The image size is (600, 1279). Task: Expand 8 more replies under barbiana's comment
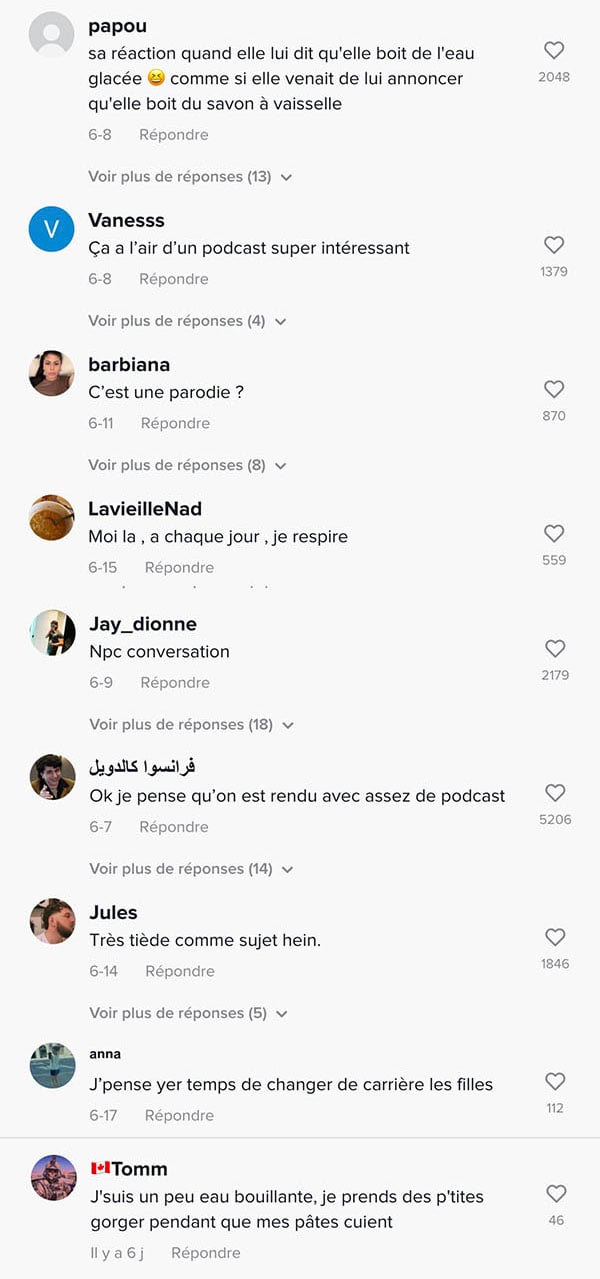tap(187, 465)
